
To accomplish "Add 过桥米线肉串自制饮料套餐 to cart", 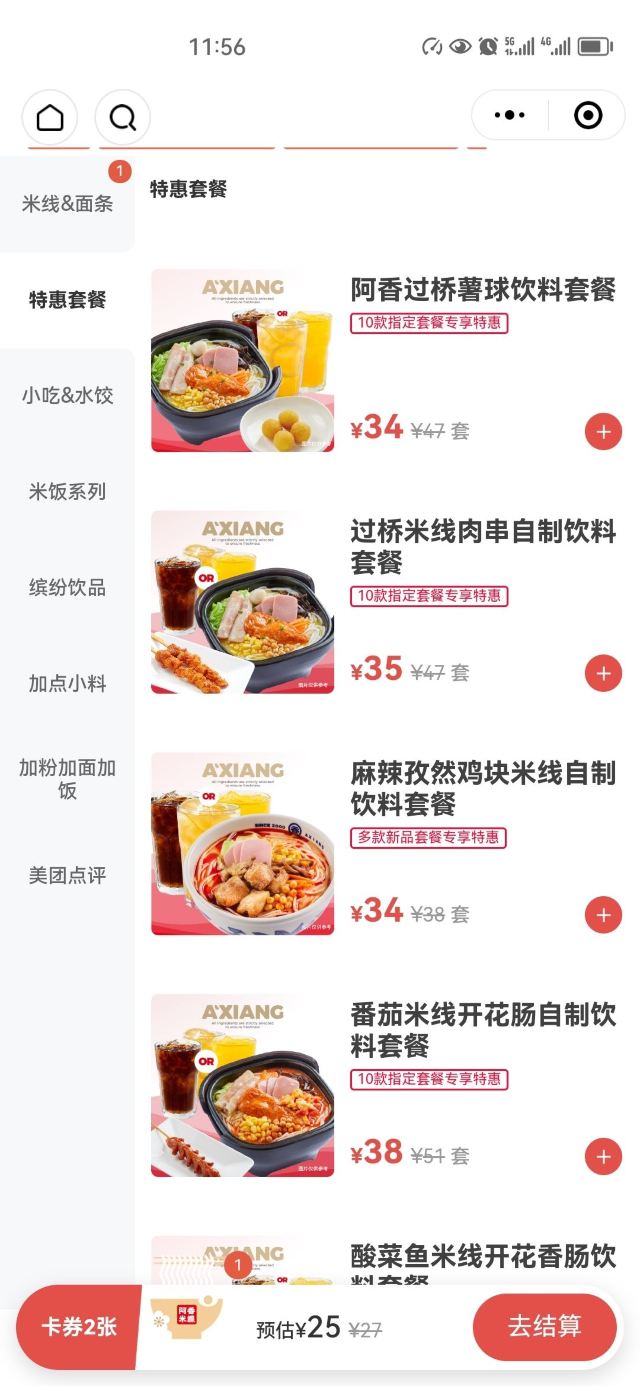I will (x=603, y=673).
